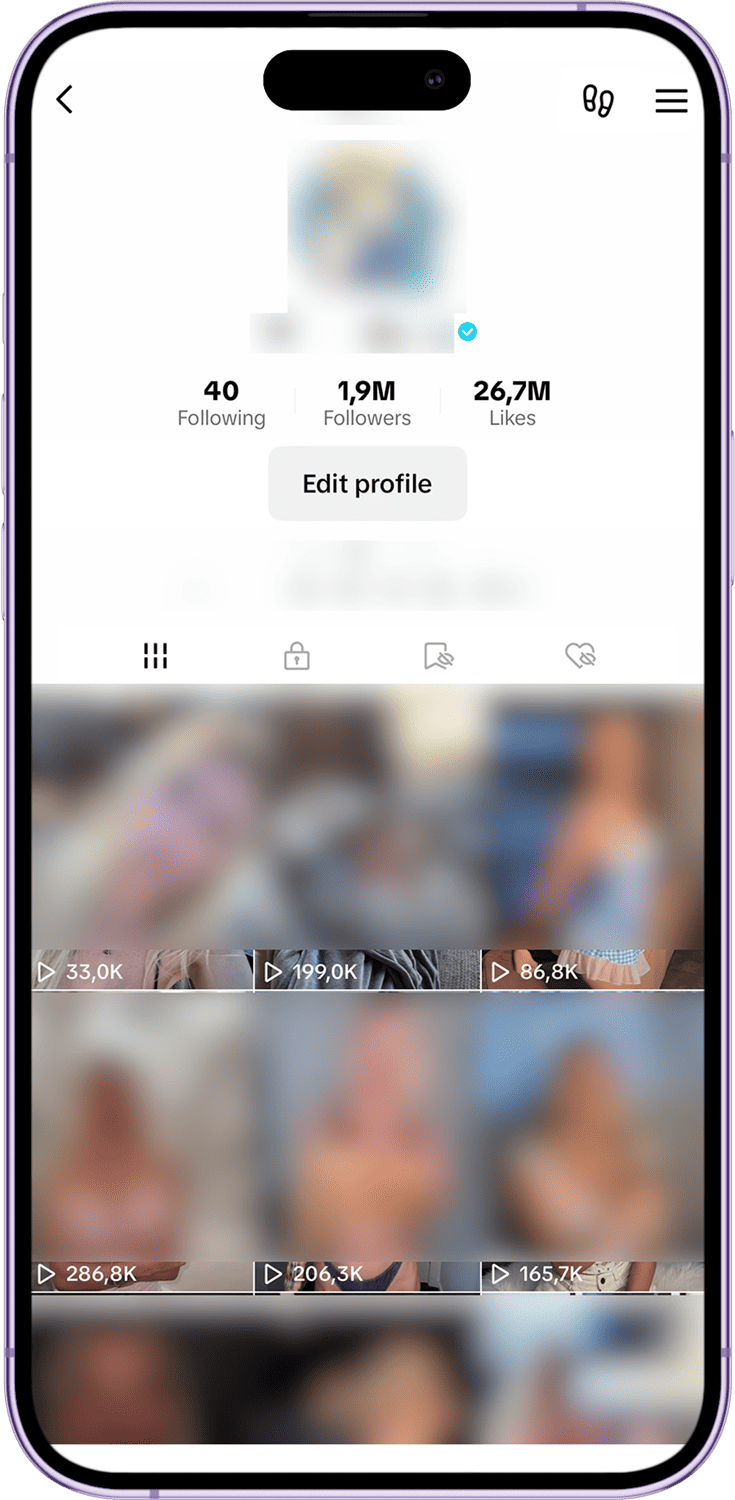Screen dimensions: 735x1500
Task: Open the liked videos heart tab
Action: tap(580, 656)
